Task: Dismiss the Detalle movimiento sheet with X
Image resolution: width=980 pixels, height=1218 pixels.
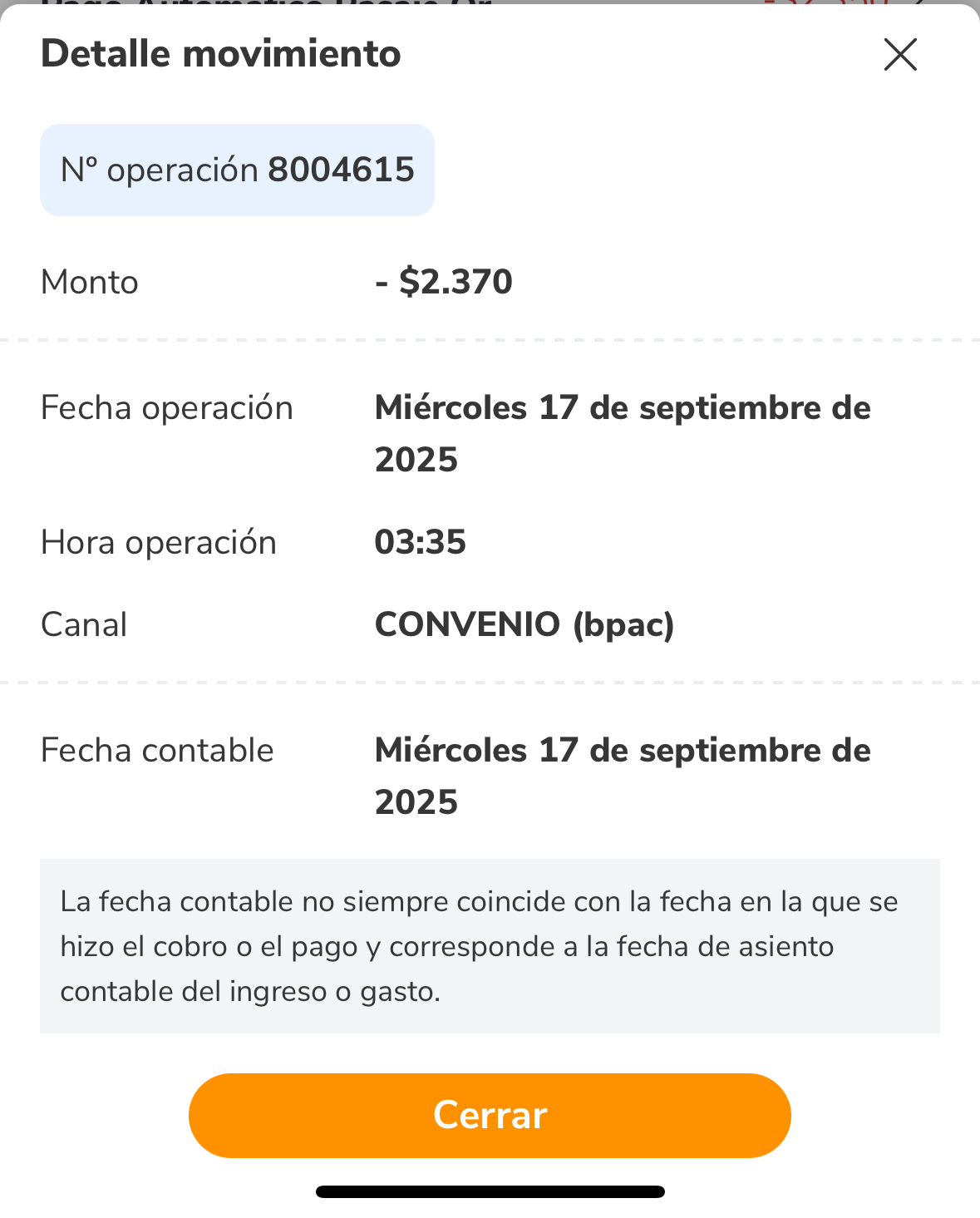Action: pos(900,55)
